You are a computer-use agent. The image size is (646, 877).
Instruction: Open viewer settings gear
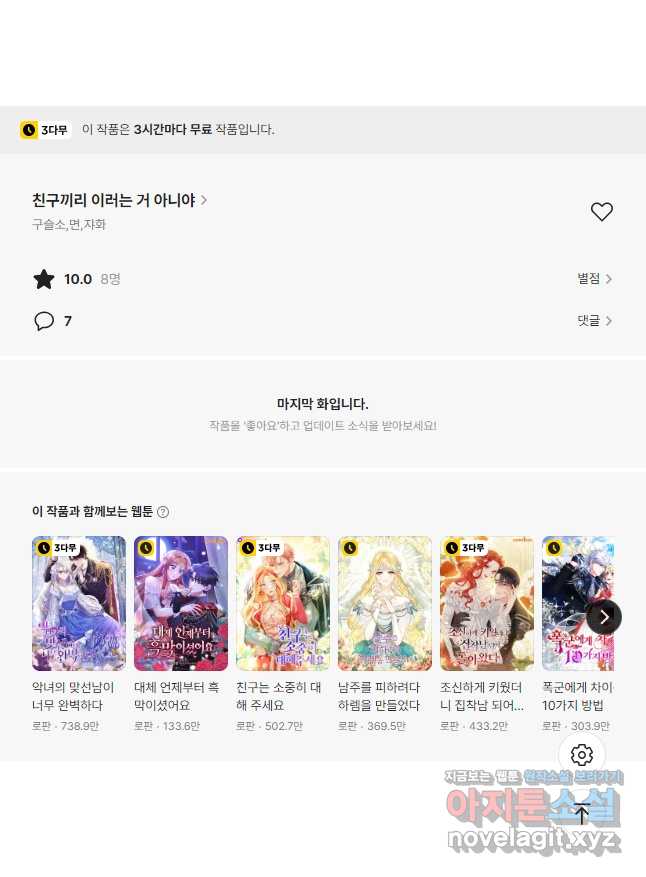point(582,755)
